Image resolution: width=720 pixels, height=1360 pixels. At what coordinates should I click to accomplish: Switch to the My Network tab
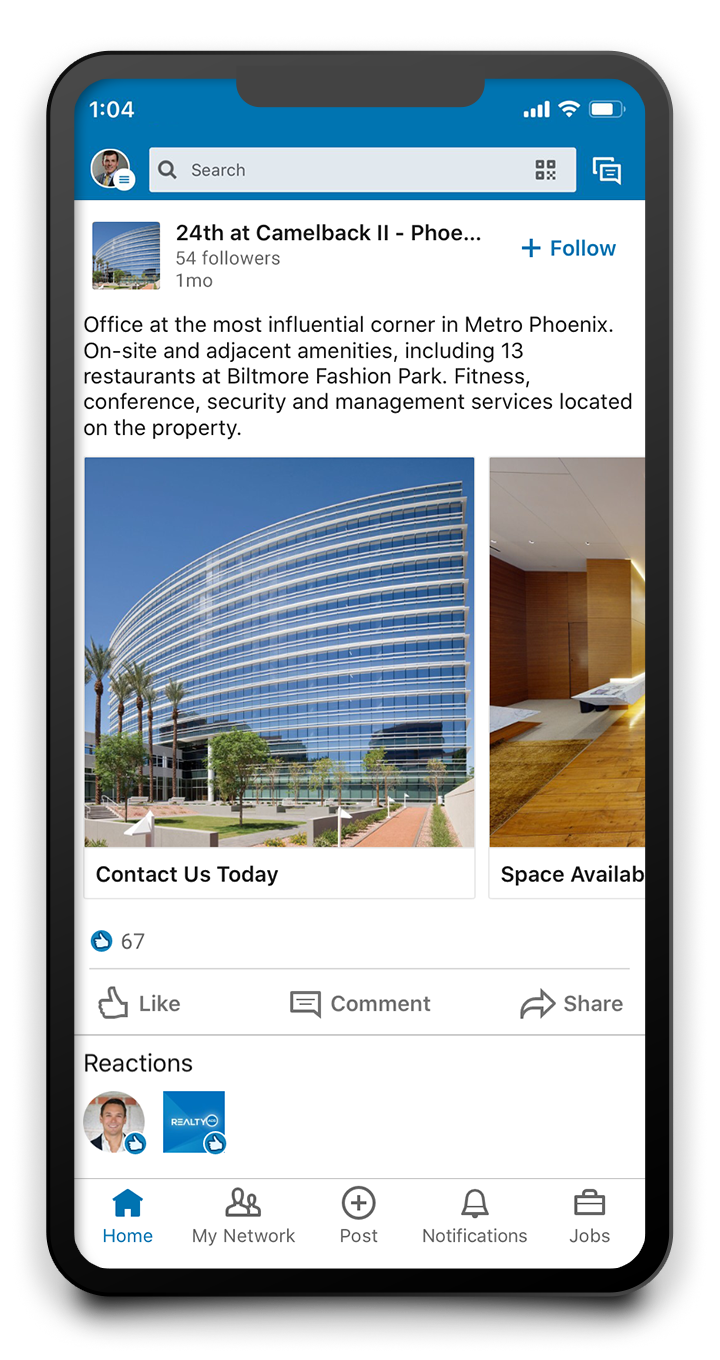point(243,1216)
